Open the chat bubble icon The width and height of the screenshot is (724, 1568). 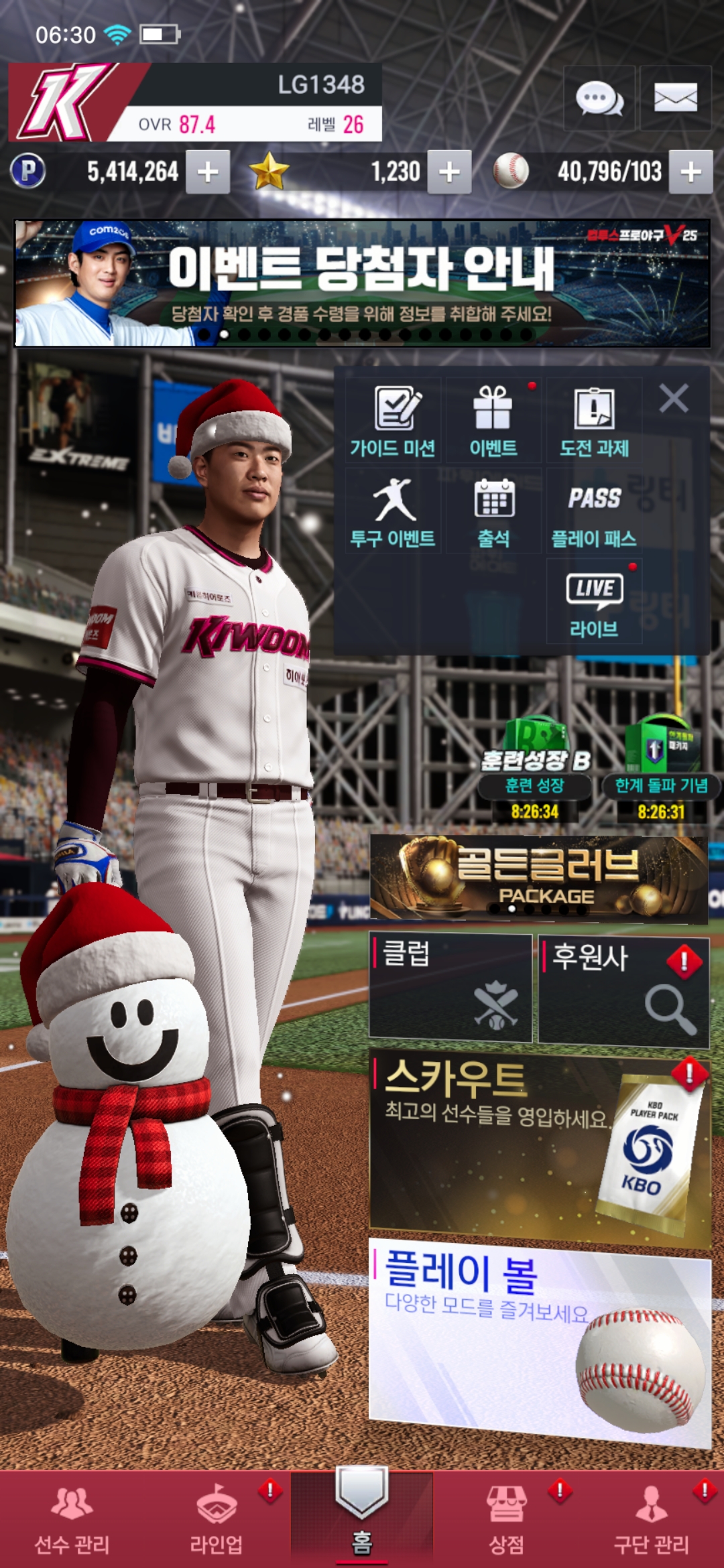click(x=599, y=99)
